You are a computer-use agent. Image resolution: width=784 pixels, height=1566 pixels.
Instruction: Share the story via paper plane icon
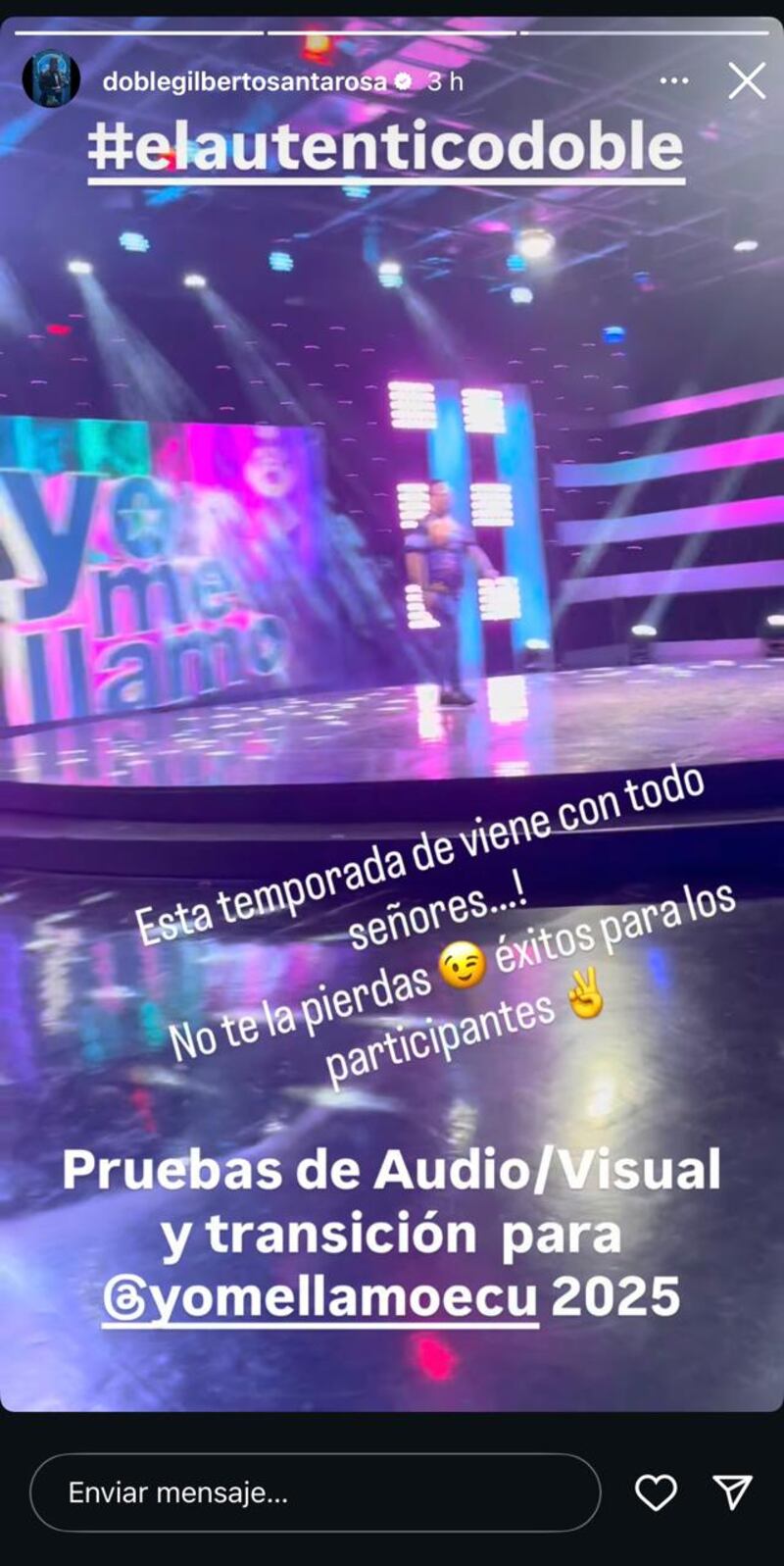[x=732, y=1492]
